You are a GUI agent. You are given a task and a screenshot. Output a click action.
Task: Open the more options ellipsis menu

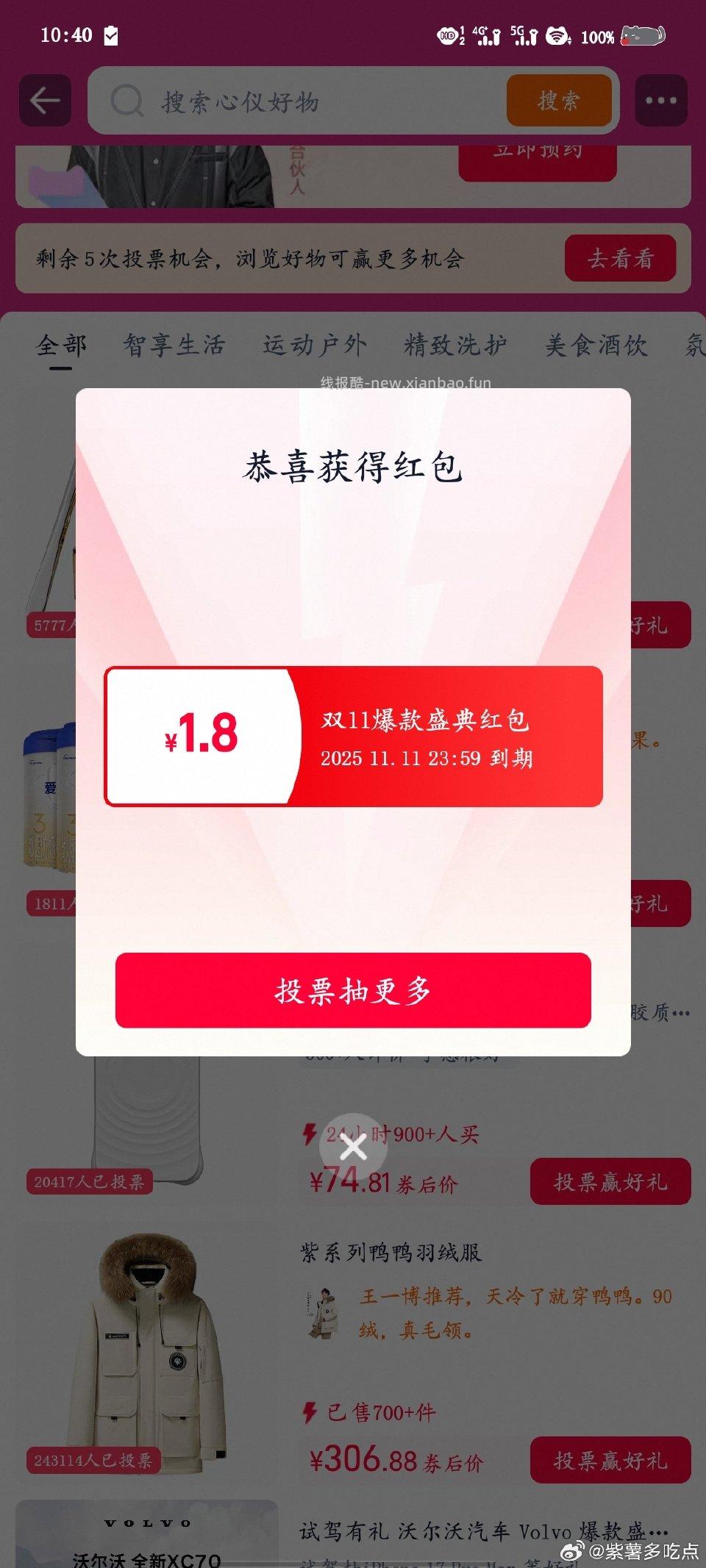pos(661,101)
